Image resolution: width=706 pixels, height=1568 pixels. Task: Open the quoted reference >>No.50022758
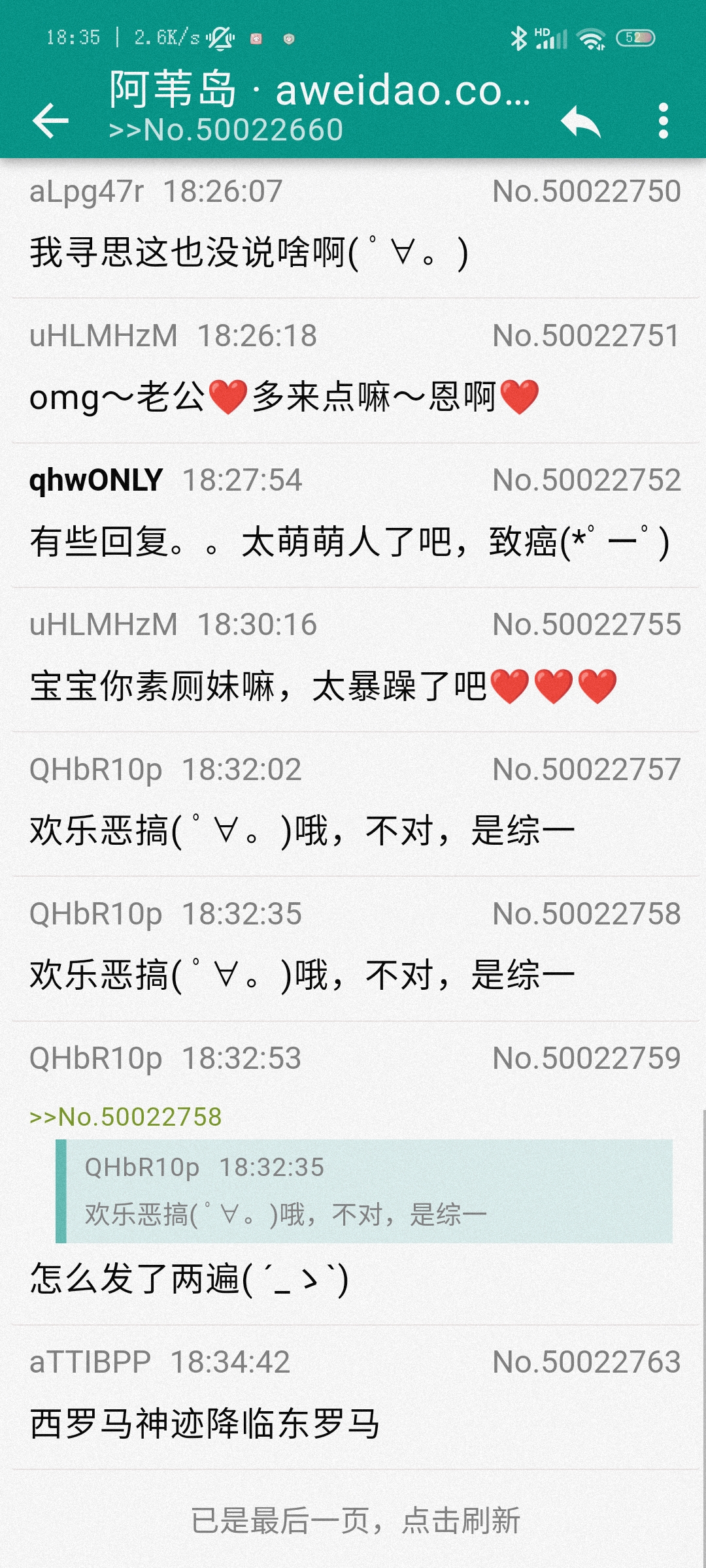point(126,1117)
